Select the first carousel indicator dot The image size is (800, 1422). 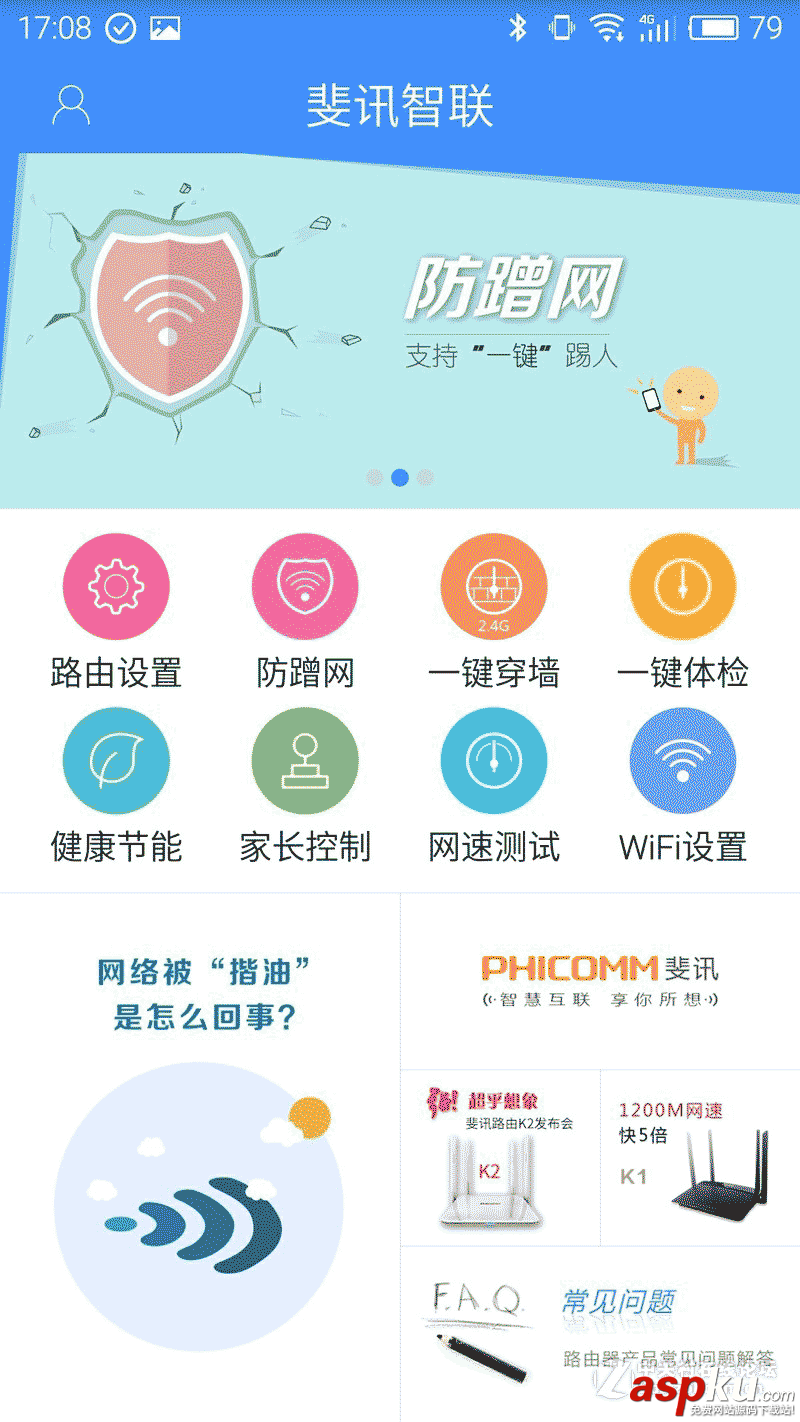[x=376, y=478]
